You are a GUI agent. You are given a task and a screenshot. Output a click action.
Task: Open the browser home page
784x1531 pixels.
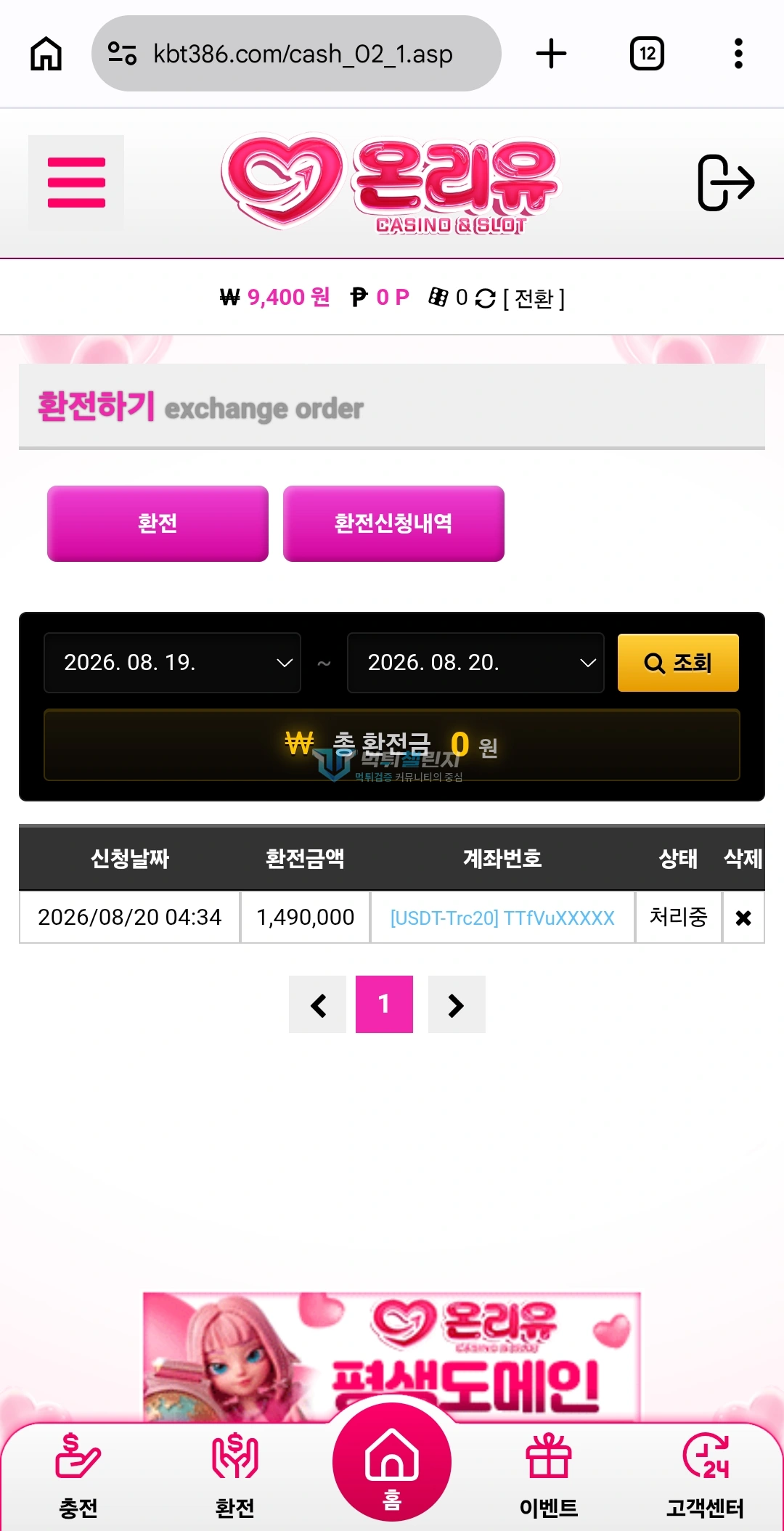(46, 54)
